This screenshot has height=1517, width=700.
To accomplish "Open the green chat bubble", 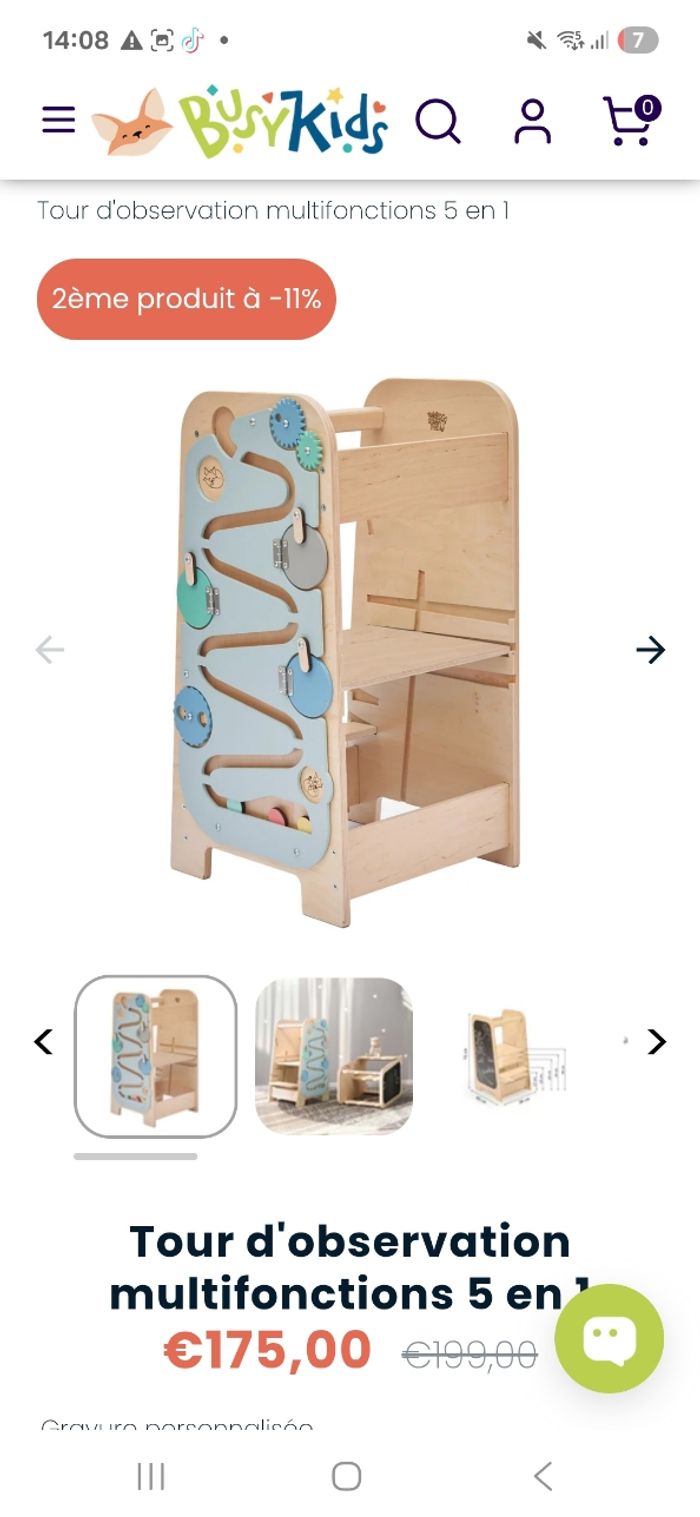I will (x=609, y=1338).
